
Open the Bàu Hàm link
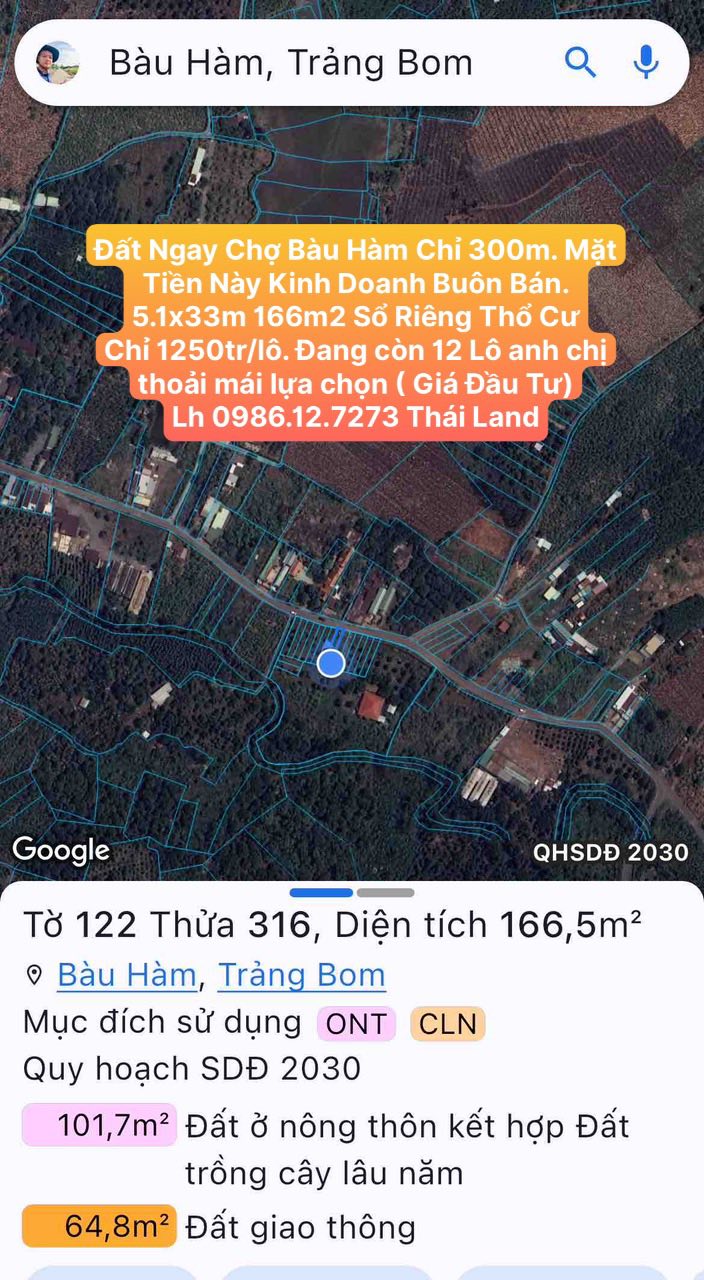coord(127,975)
